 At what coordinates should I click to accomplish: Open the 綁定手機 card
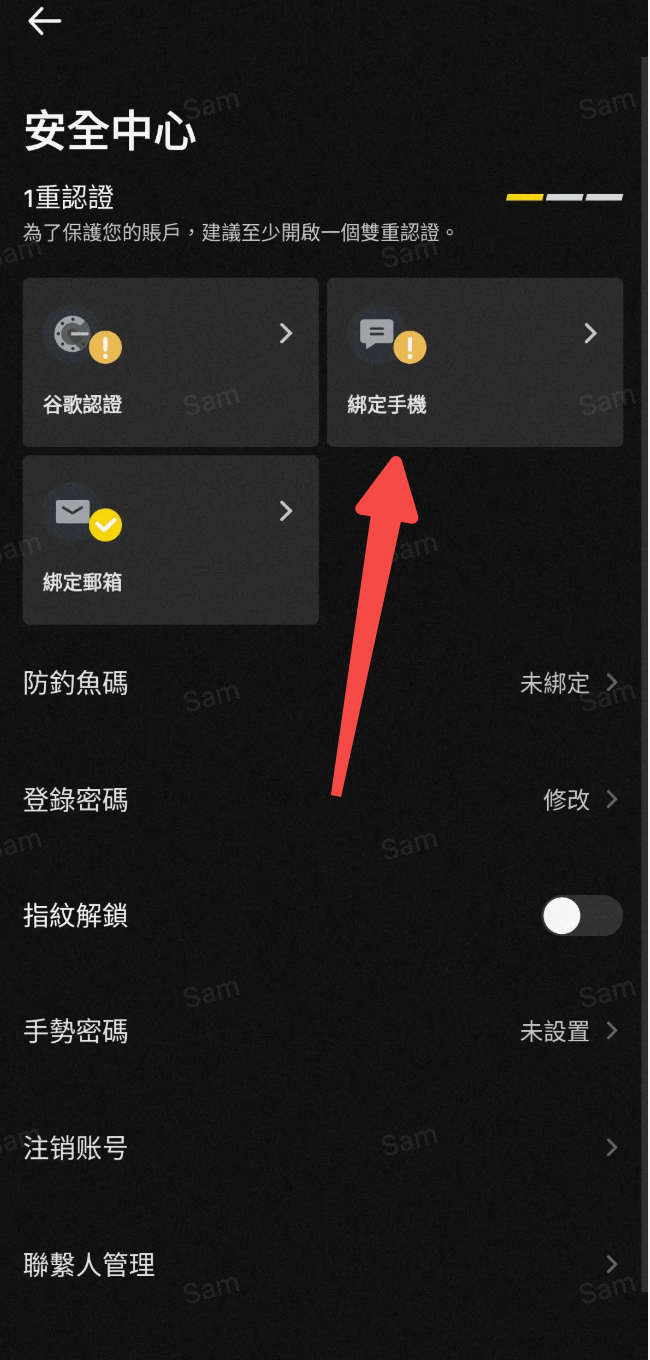point(474,362)
